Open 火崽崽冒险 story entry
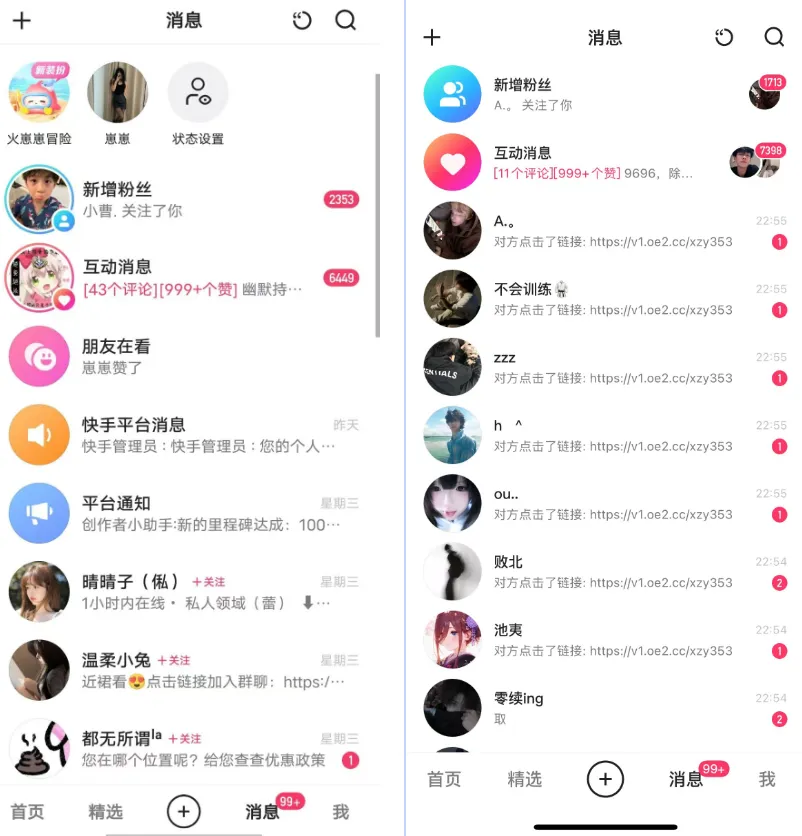 (42, 95)
